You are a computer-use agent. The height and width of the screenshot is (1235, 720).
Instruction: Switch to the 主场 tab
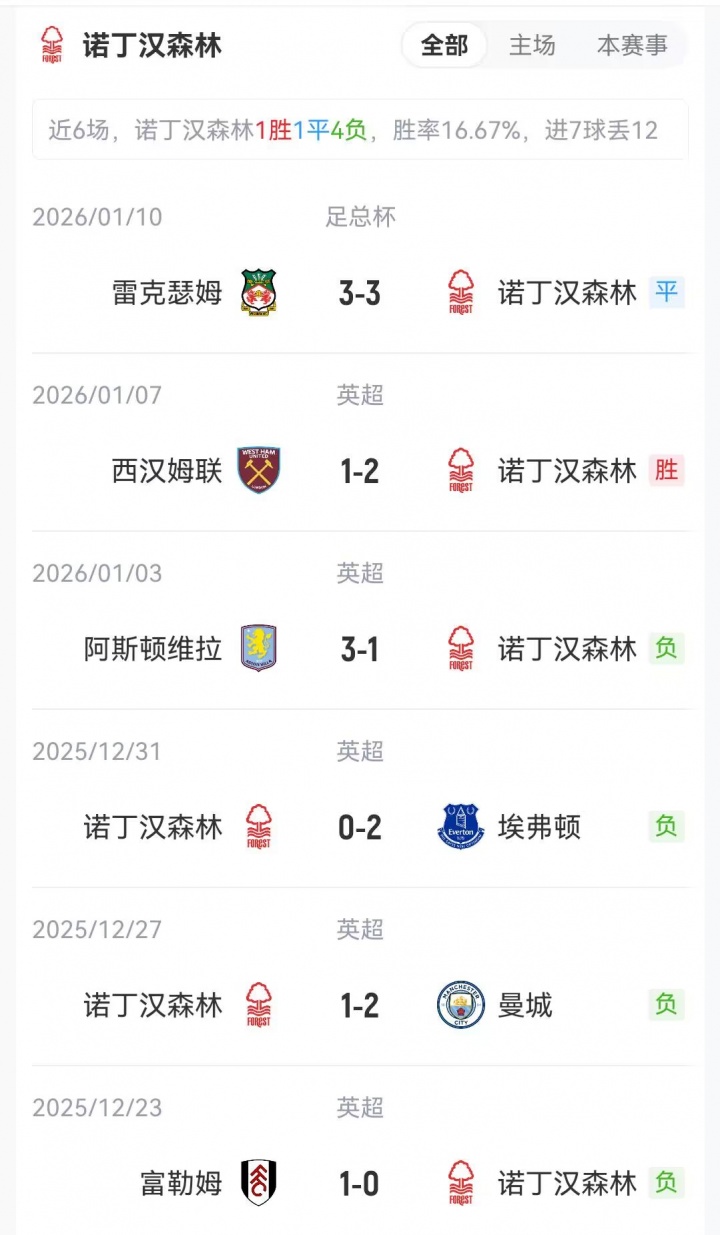532,46
